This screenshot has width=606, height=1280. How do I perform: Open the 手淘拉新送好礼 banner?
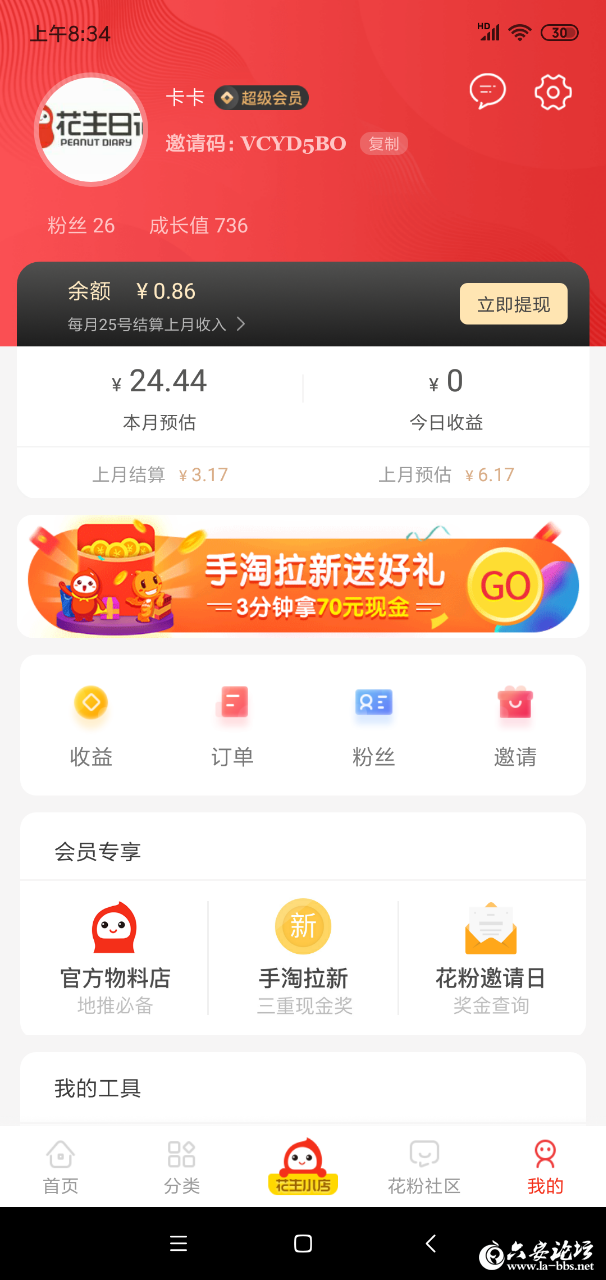(303, 577)
